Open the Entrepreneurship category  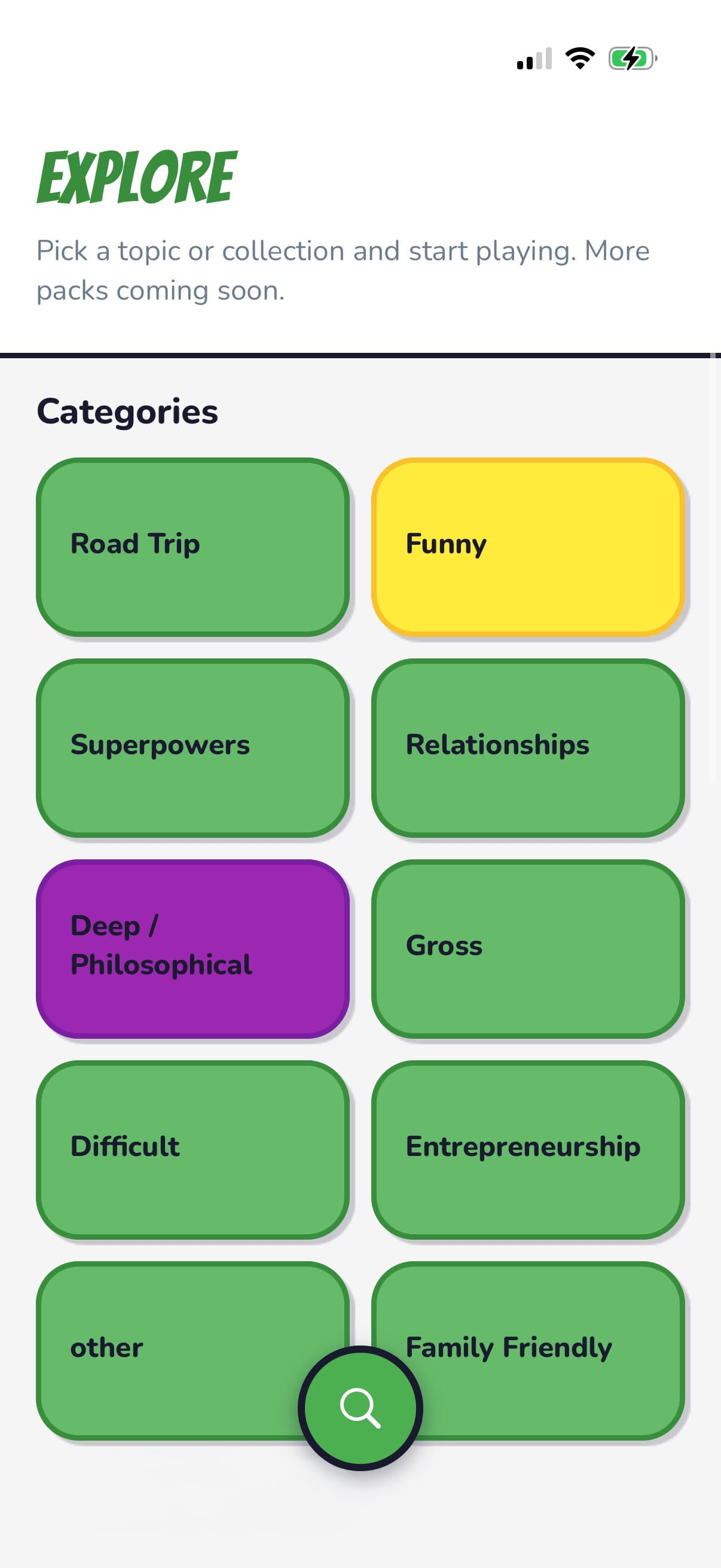point(528,1148)
